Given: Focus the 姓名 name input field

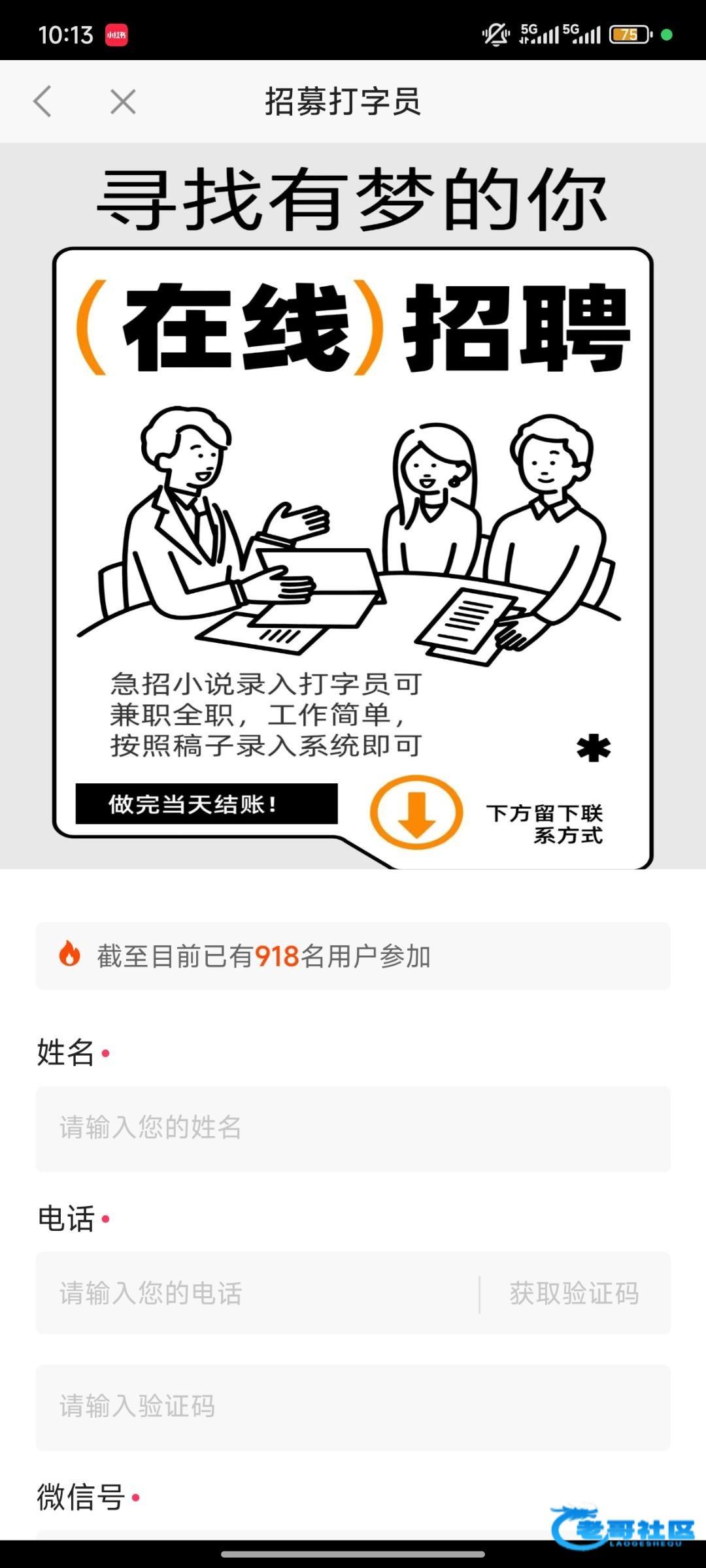Looking at the screenshot, I should click(x=353, y=1128).
